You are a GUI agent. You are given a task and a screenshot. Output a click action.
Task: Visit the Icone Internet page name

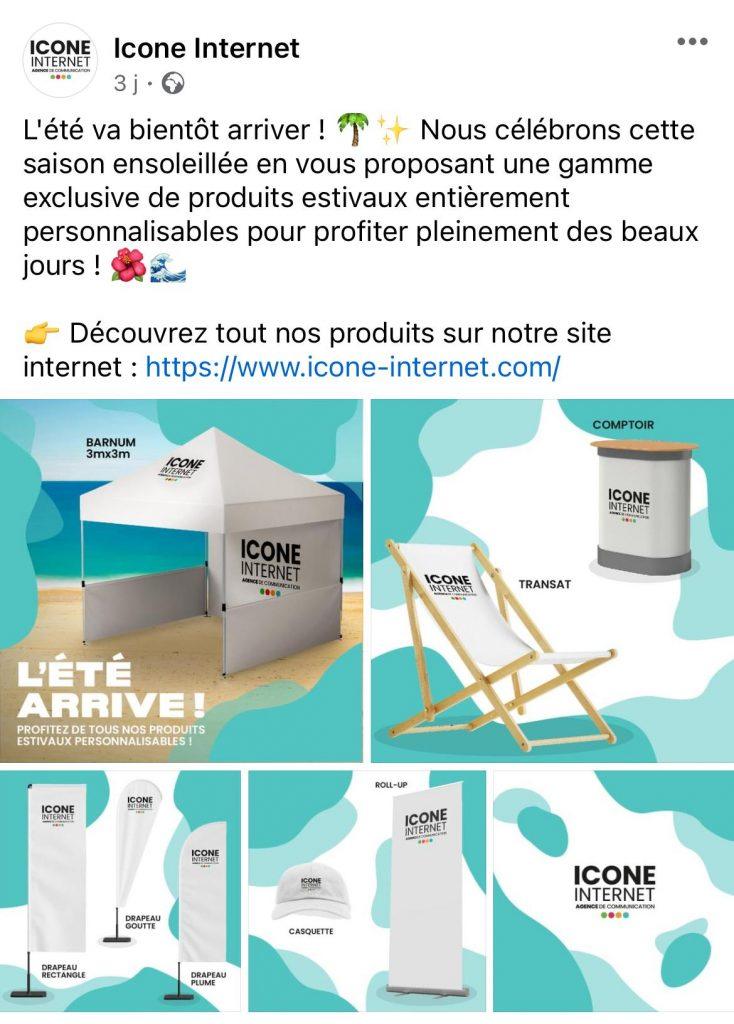coord(207,47)
